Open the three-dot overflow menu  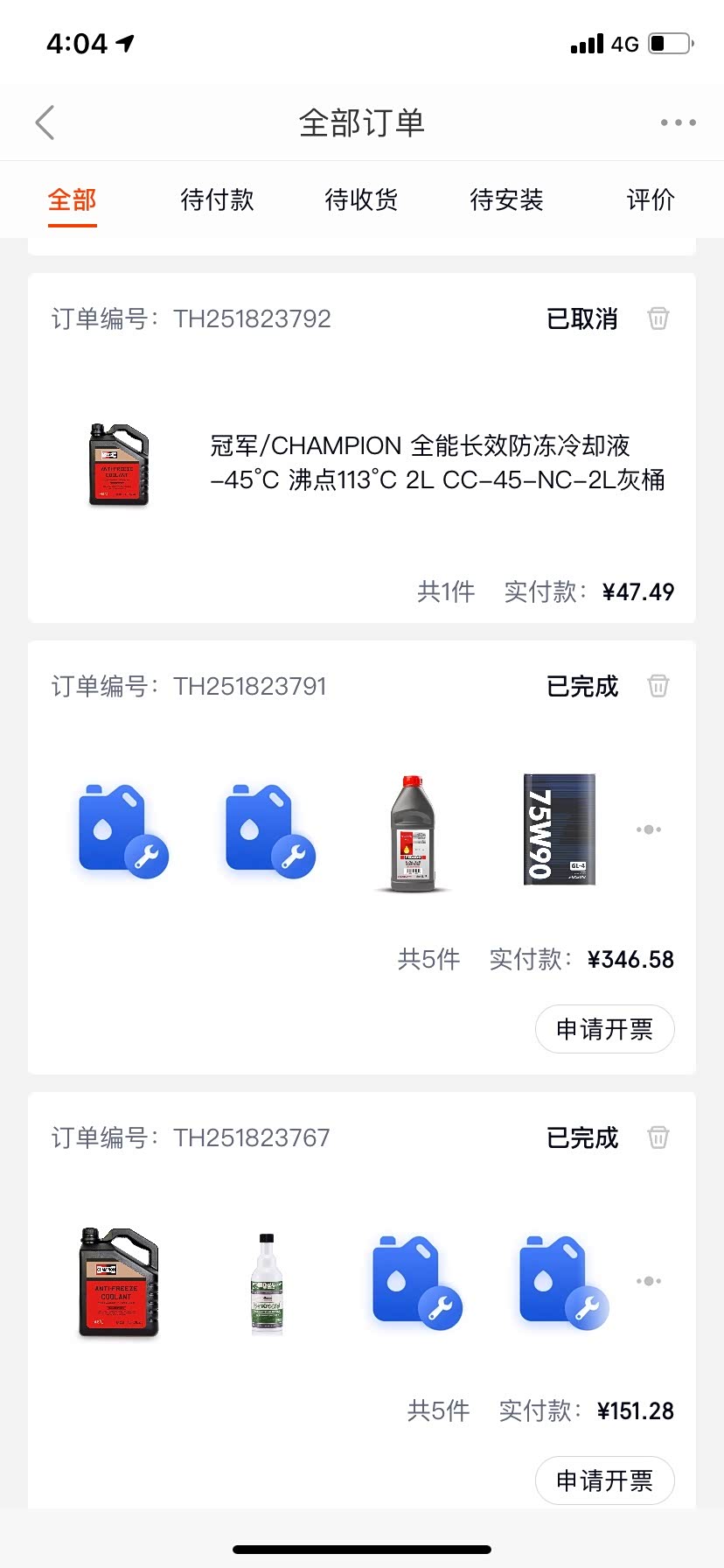pos(678,122)
